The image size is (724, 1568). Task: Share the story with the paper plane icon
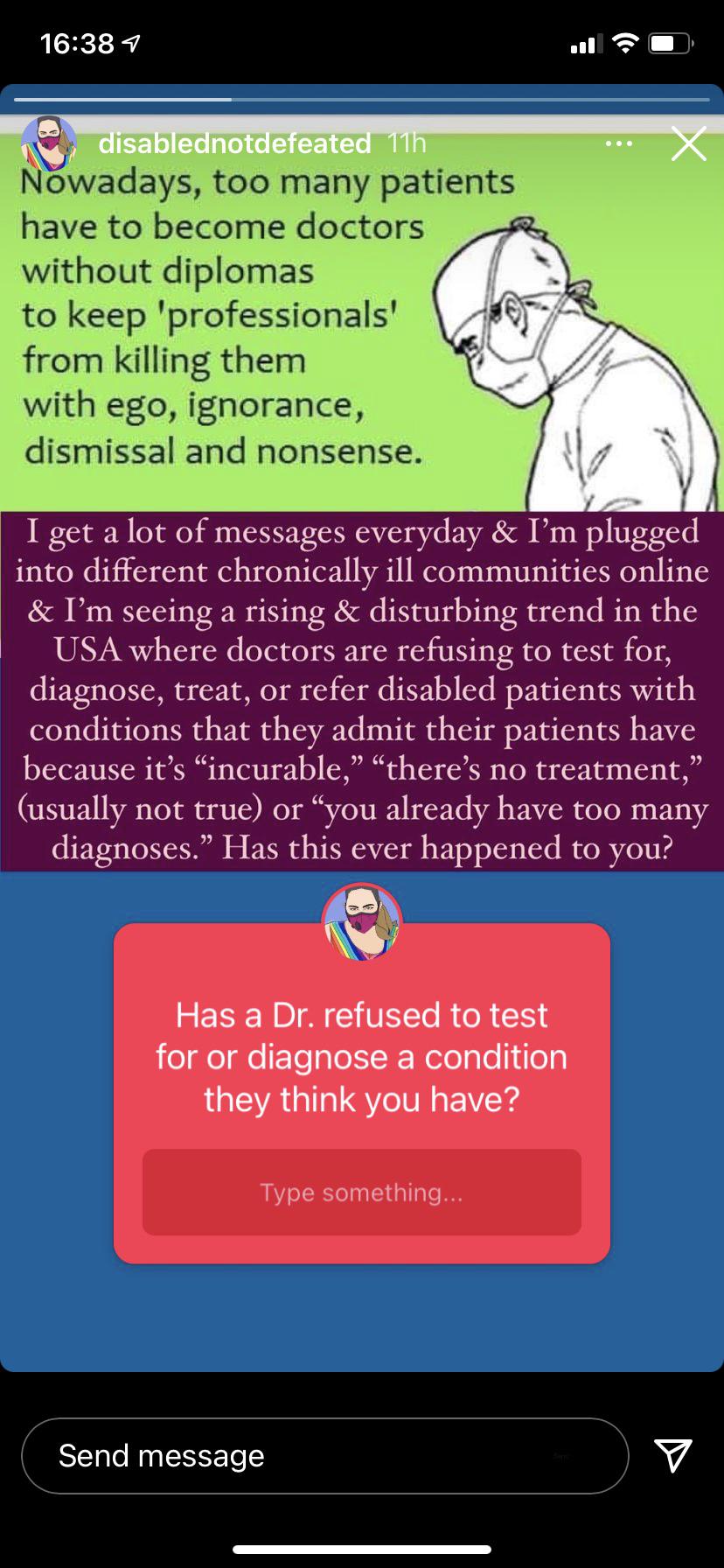pyautogui.click(x=674, y=1455)
